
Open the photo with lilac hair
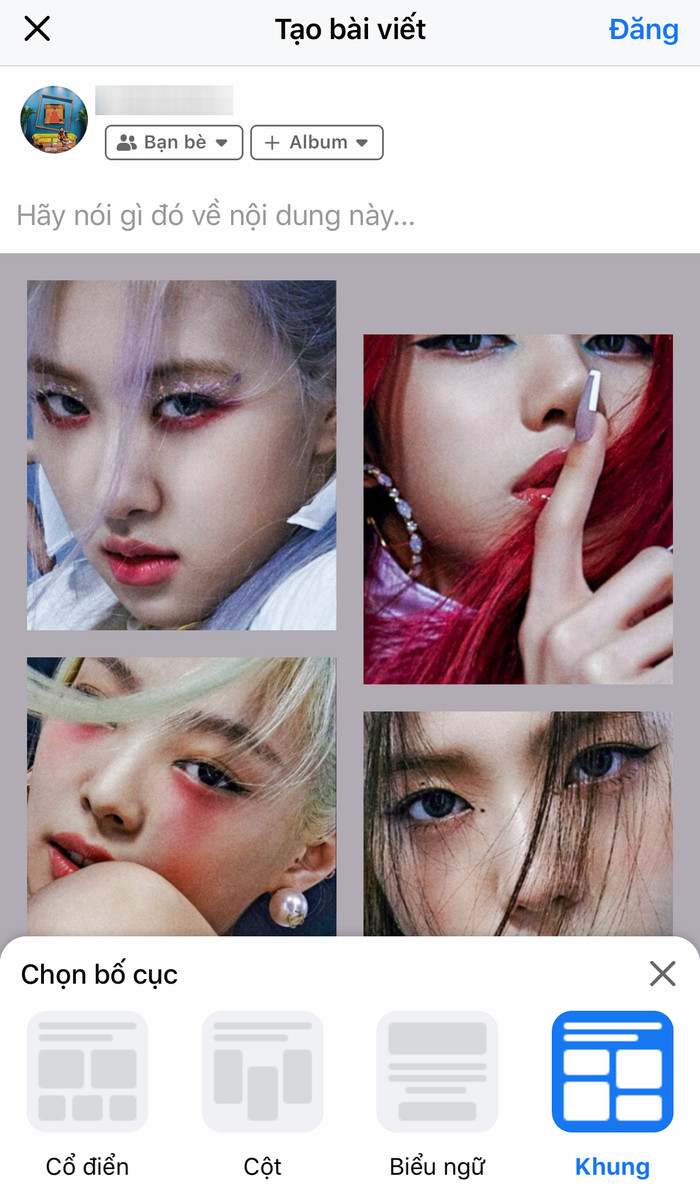click(181, 455)
